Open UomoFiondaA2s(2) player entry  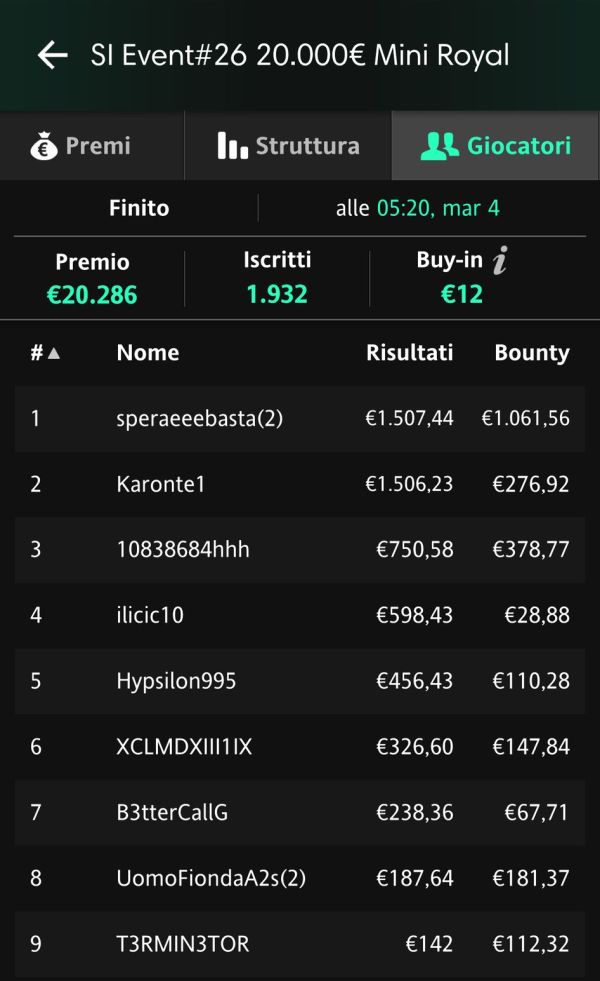300,878
